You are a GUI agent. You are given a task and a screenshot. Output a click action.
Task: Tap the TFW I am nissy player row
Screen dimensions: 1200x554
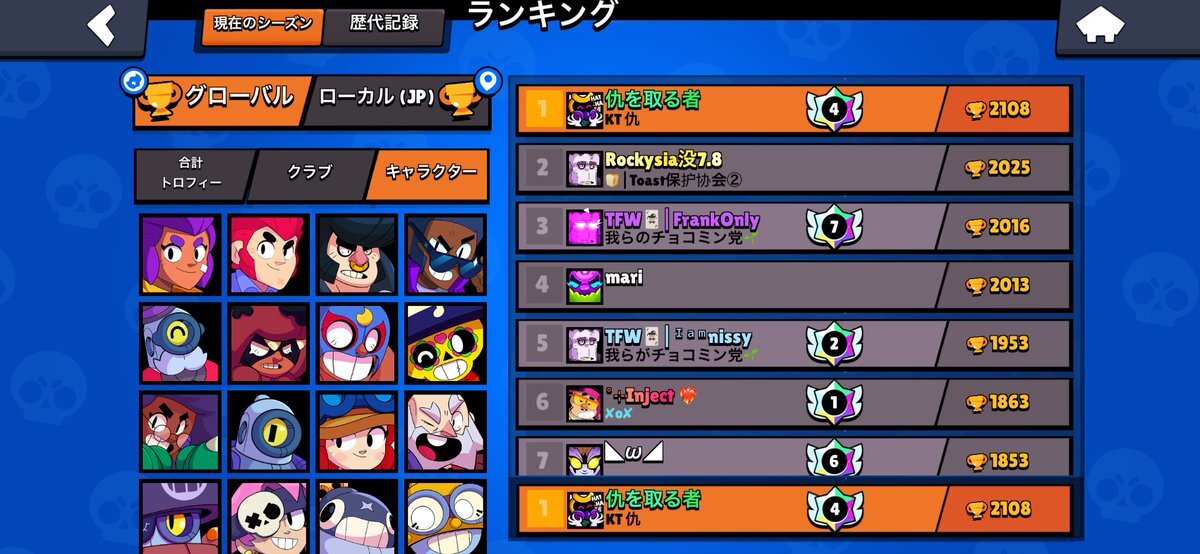coord(794,344)
